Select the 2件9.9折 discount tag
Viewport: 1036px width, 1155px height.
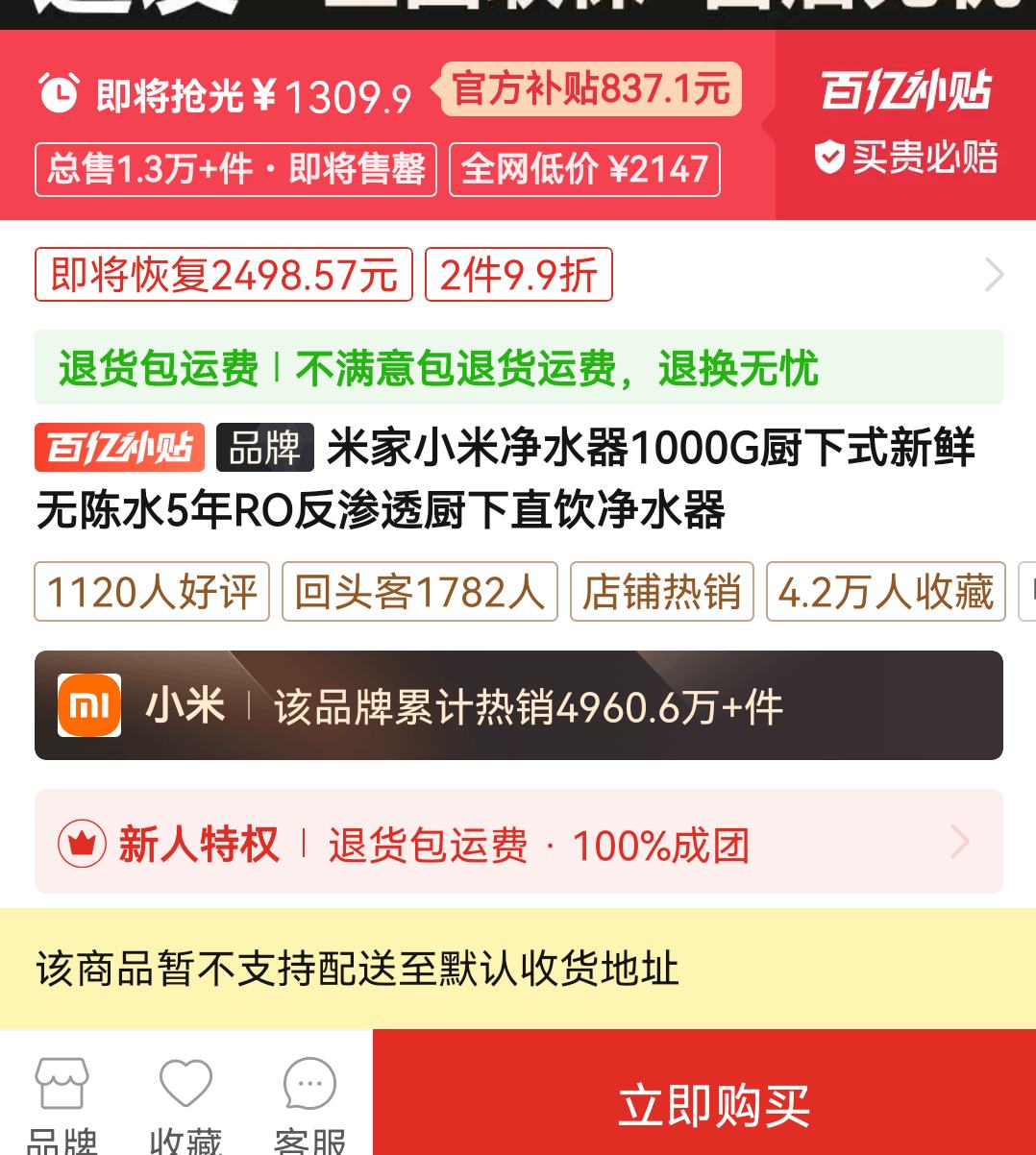[518, 275]
